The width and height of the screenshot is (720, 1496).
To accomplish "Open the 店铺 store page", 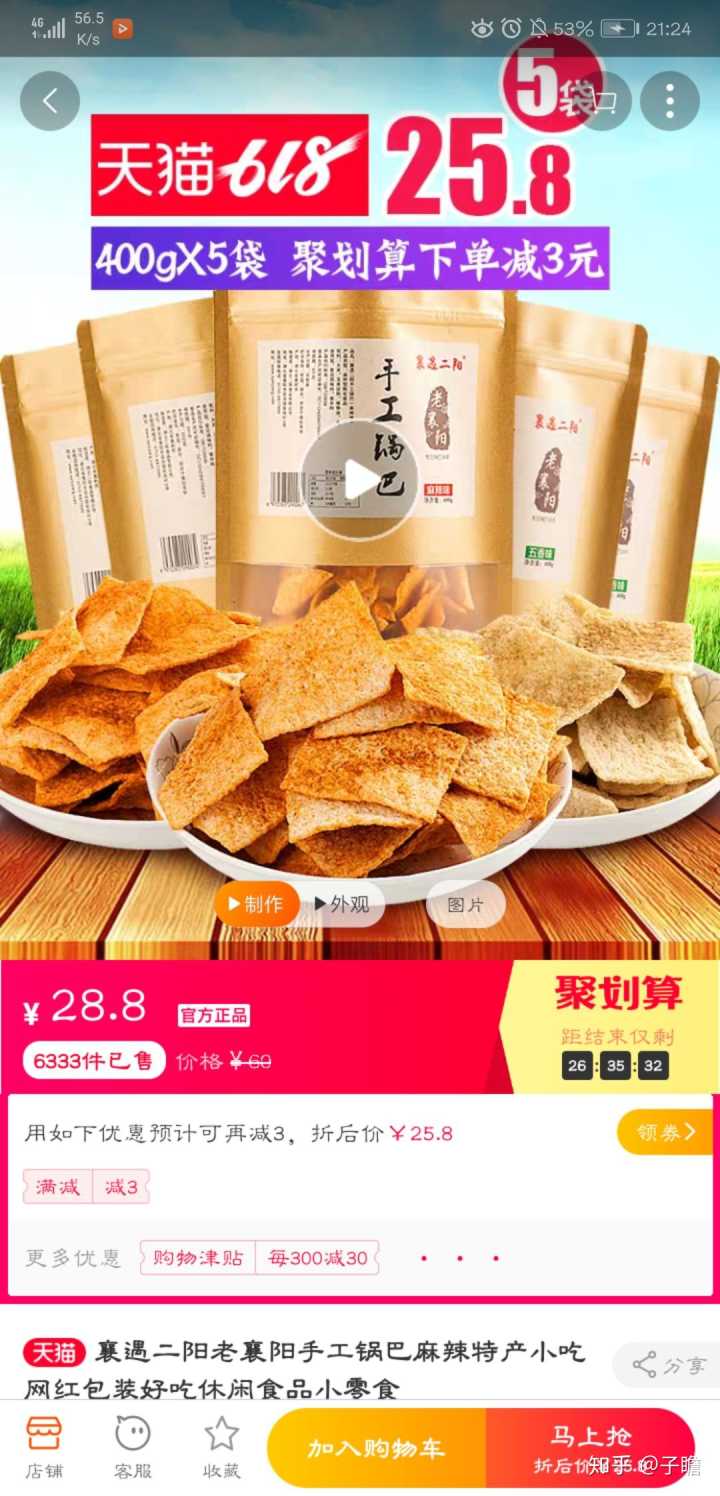I will (x=44, y=1447).
